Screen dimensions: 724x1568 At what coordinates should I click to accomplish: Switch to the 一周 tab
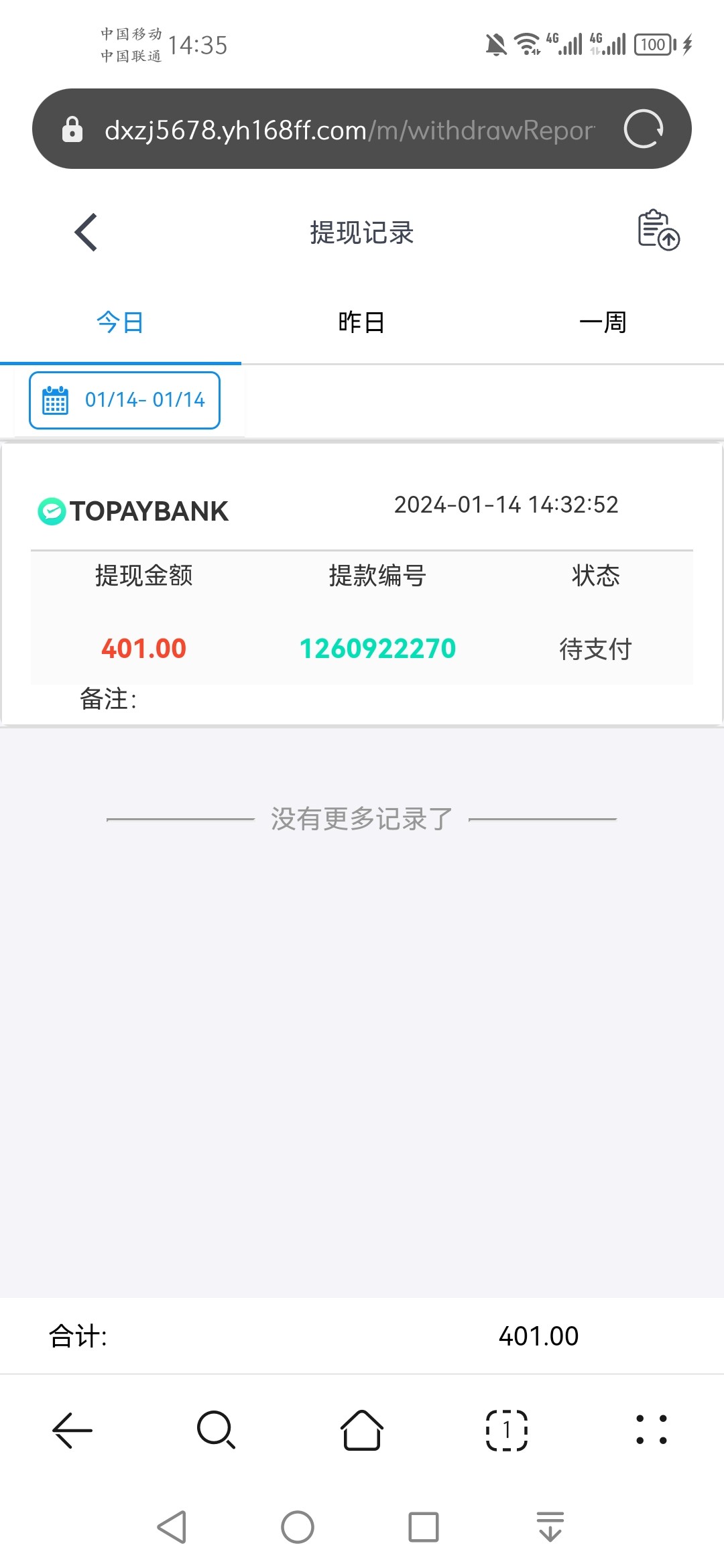coord(603,322)
